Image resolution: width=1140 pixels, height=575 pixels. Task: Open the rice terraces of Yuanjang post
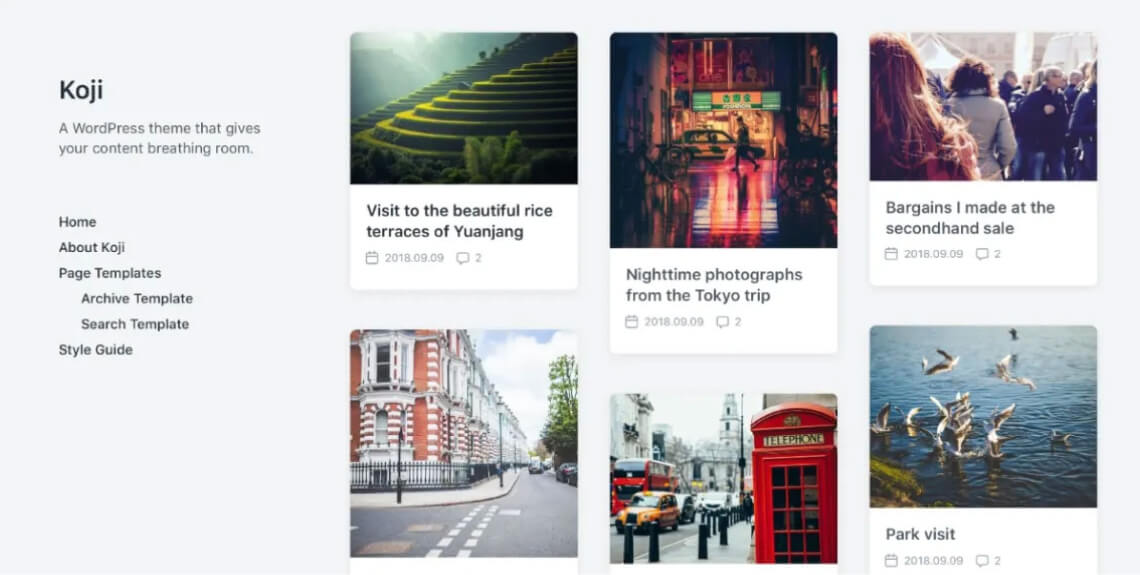(459, 221)
